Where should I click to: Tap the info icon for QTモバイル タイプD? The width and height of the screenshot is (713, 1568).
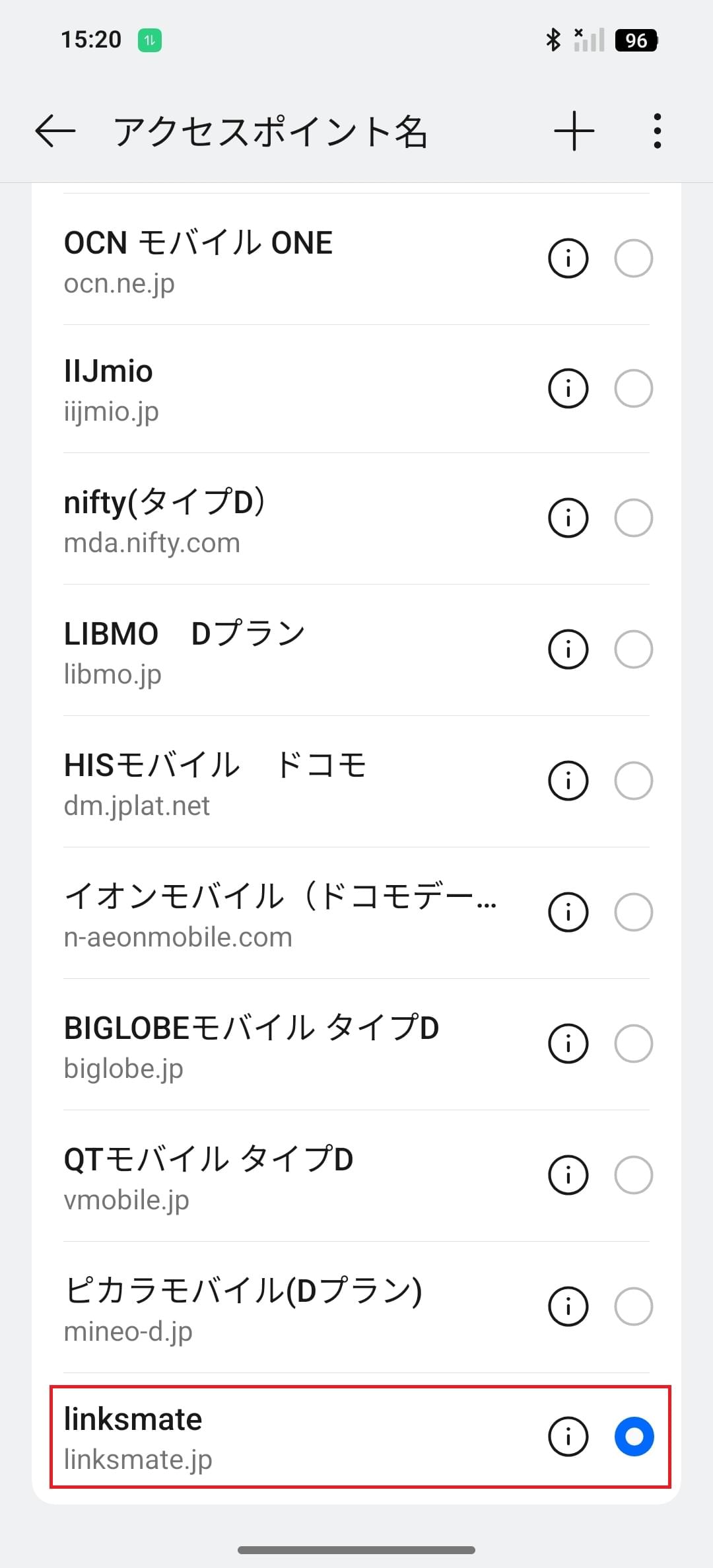(x=568, y=1175)
